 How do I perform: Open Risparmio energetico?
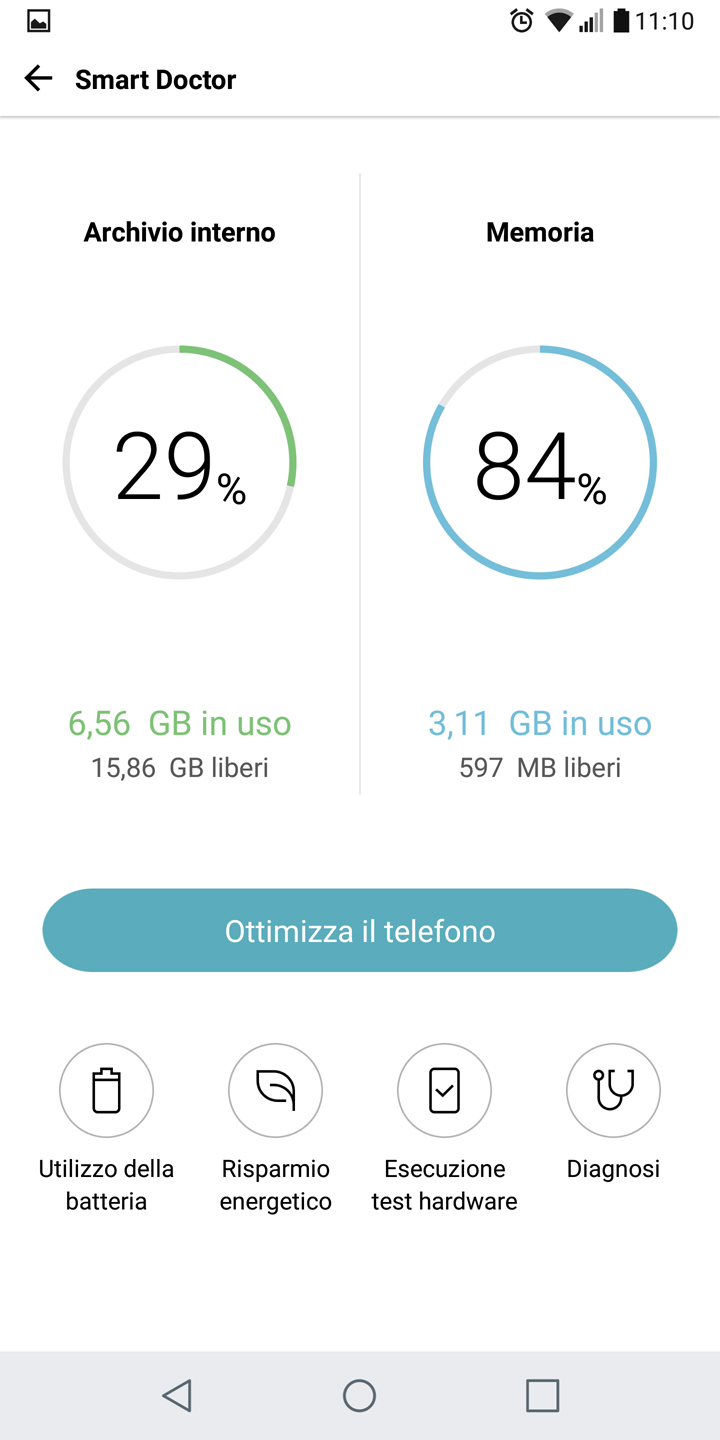pyautogui.click(x=275, y=1129)
